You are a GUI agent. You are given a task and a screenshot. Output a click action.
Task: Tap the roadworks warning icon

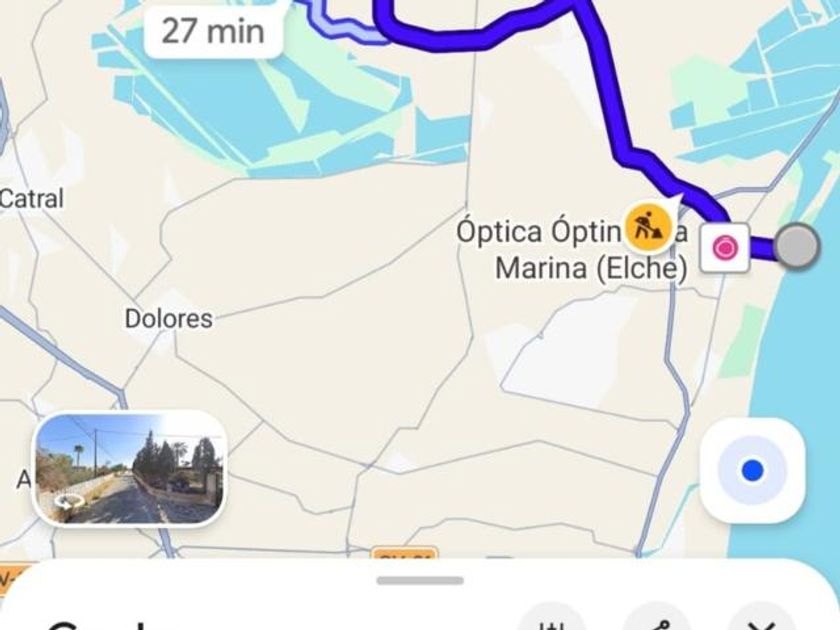[x=649, y=225]
